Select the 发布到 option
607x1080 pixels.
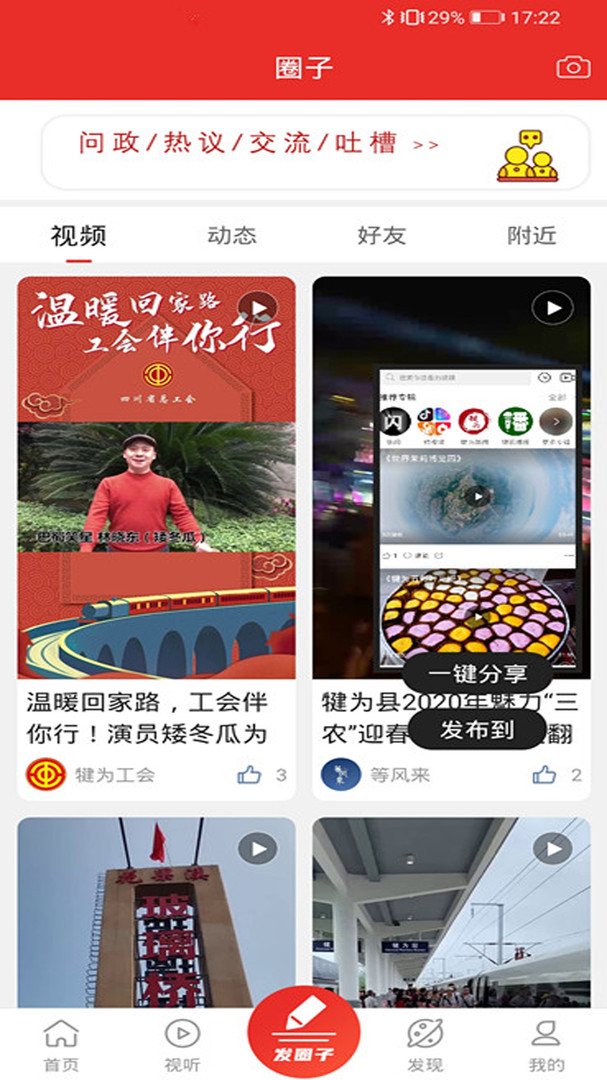(x=477, y=730)
